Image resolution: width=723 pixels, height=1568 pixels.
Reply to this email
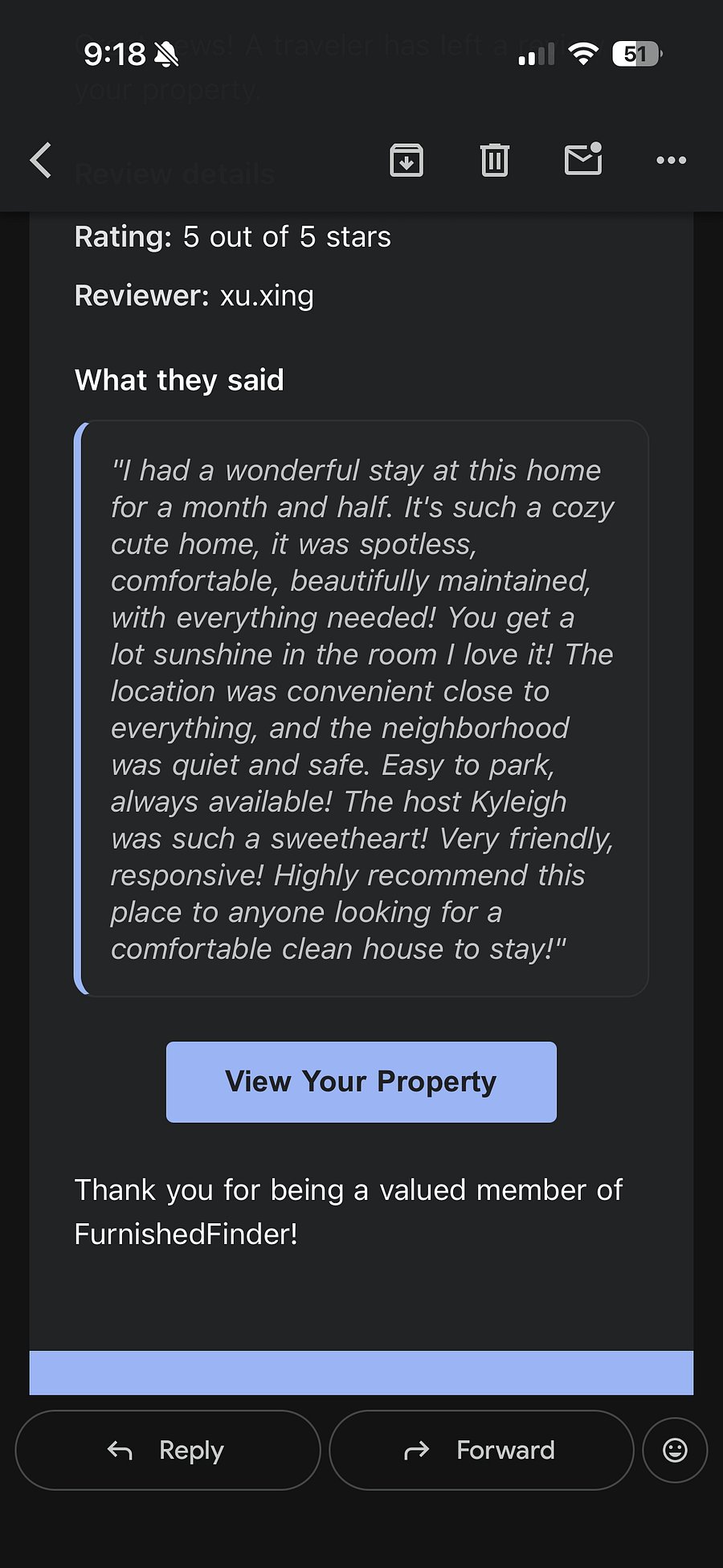[168, 1450]
